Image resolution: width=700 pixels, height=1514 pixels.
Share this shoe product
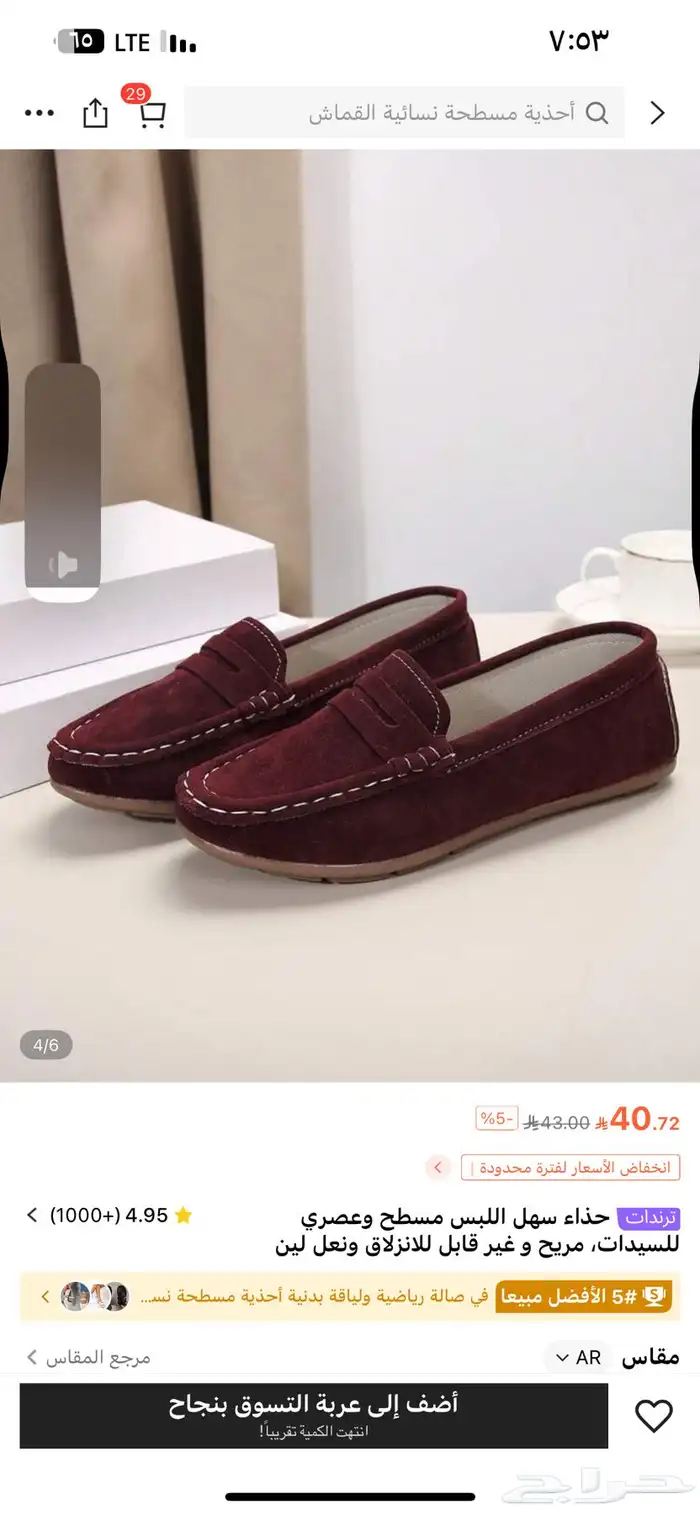[95, 113]
